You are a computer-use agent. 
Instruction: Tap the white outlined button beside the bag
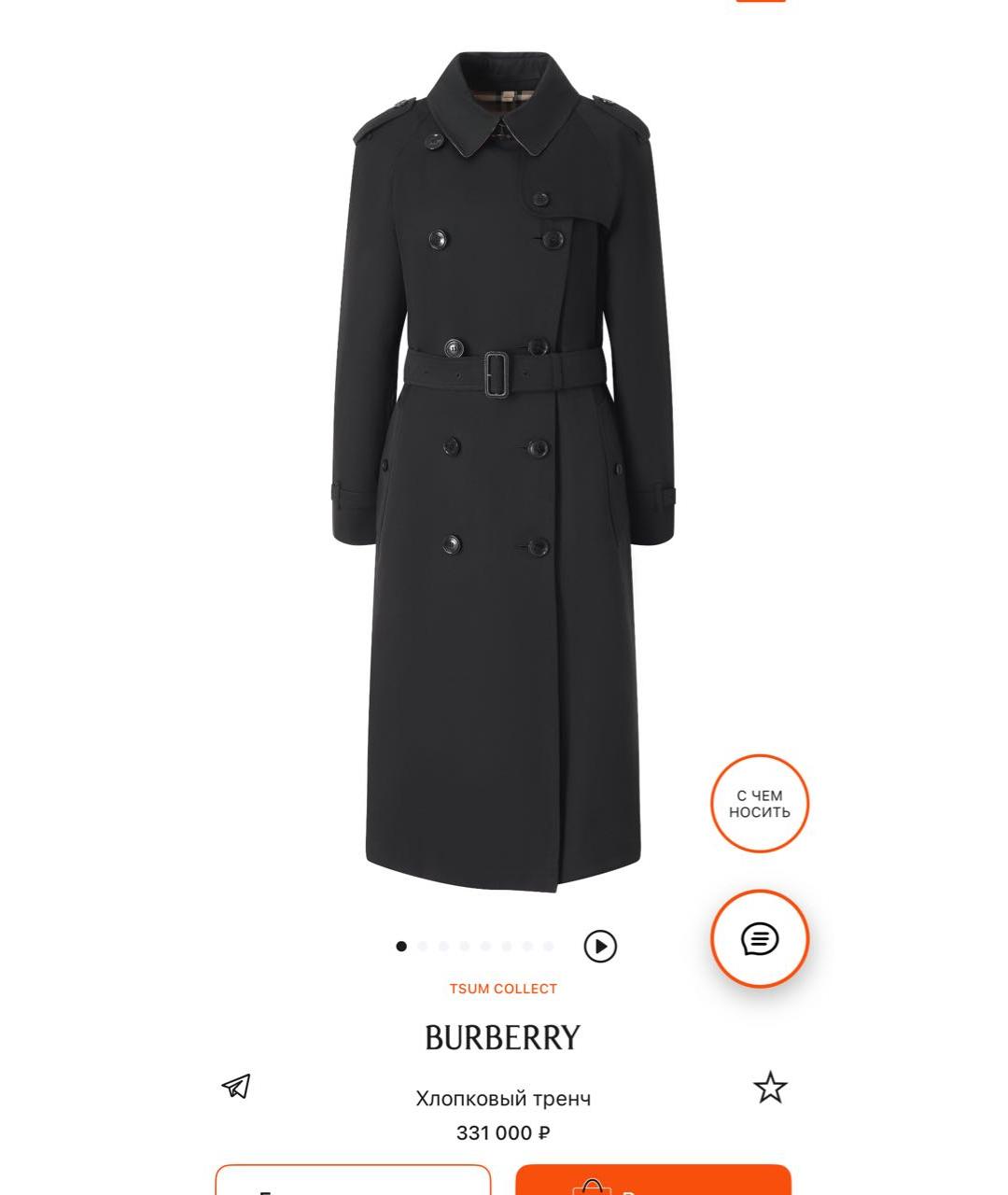pyautogui.click(x=353, y=1181)
